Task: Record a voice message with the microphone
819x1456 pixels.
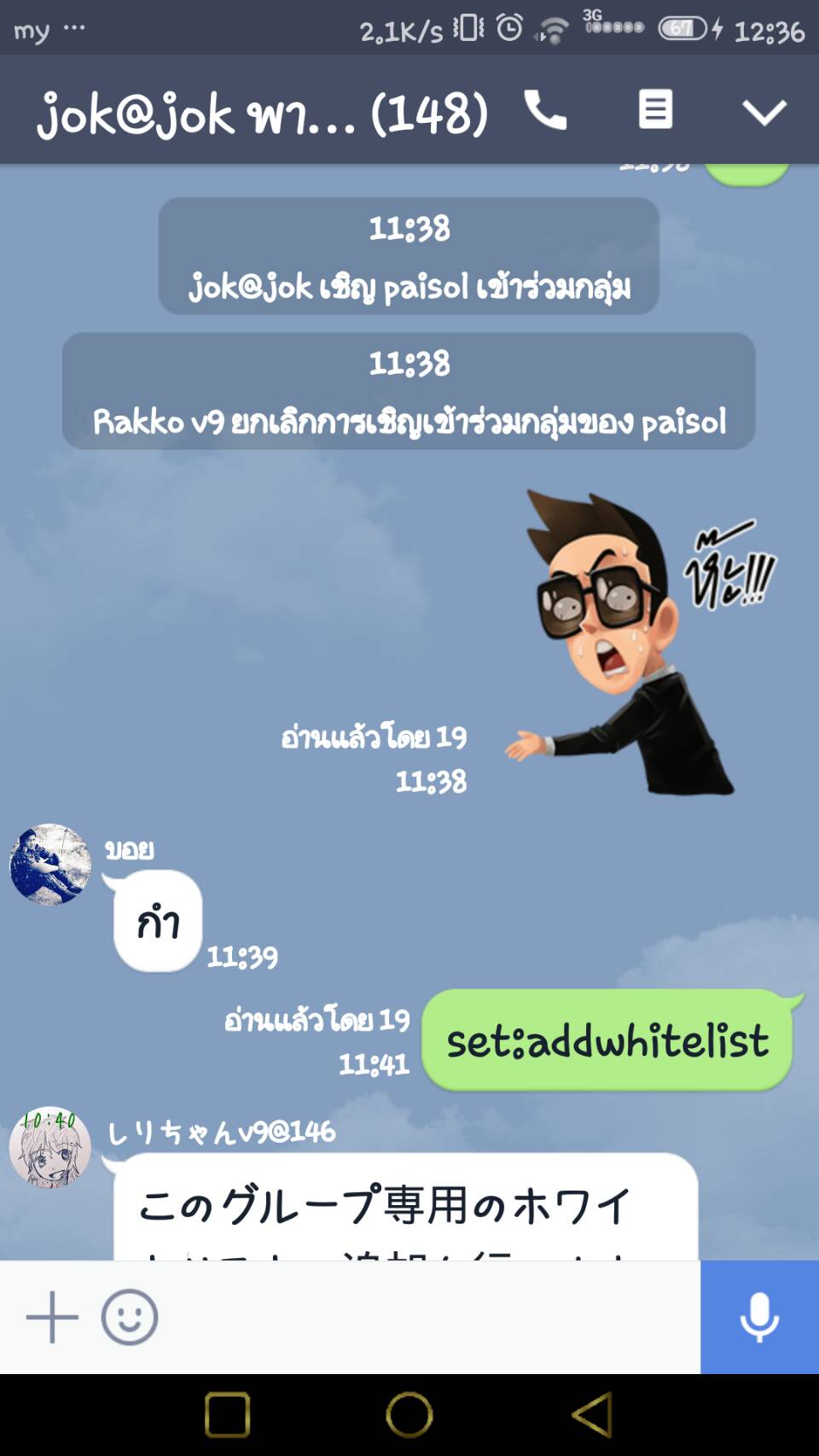Action: pos(758,1317)
